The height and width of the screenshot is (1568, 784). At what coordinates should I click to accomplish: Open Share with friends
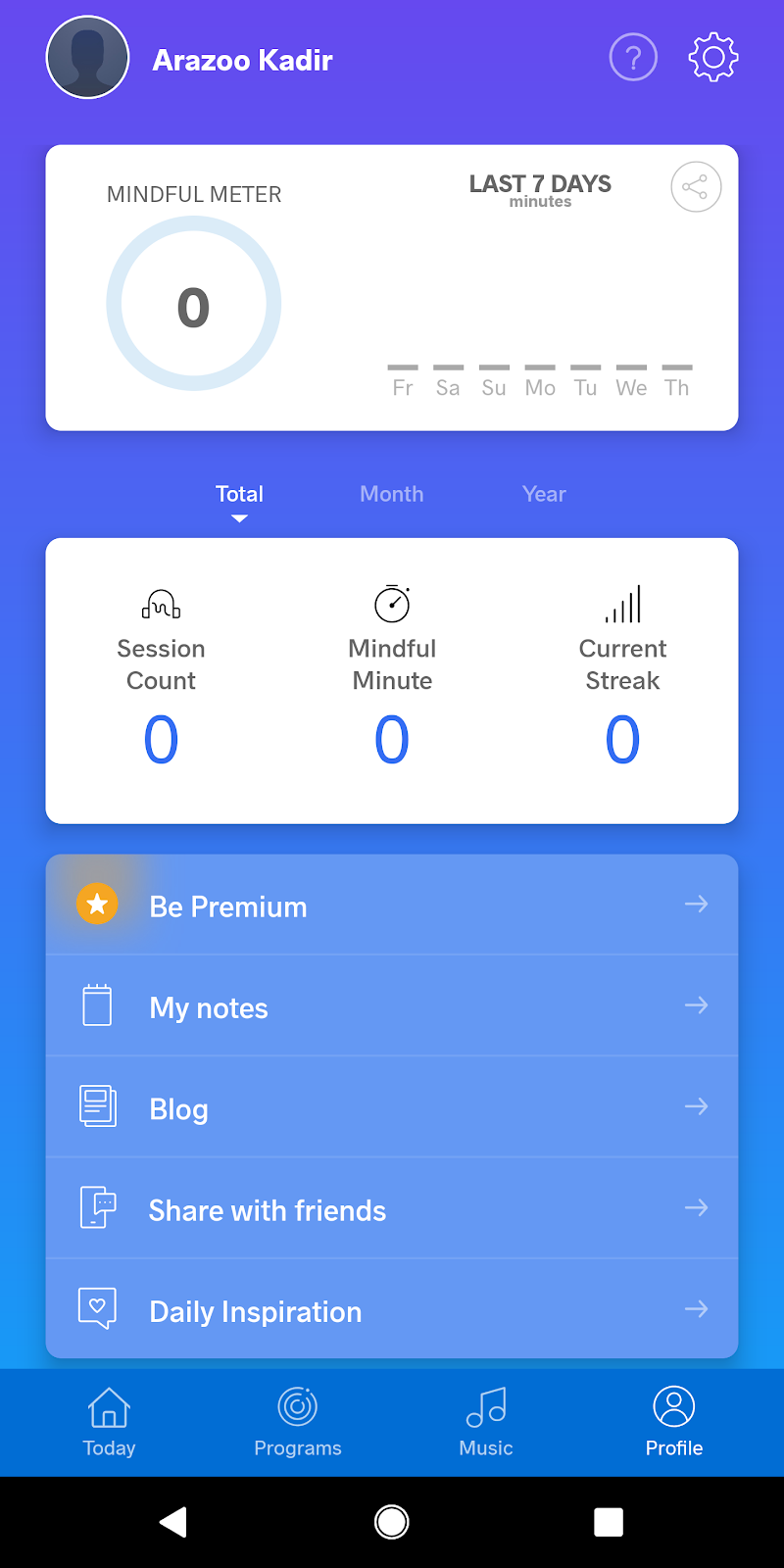392,1210
